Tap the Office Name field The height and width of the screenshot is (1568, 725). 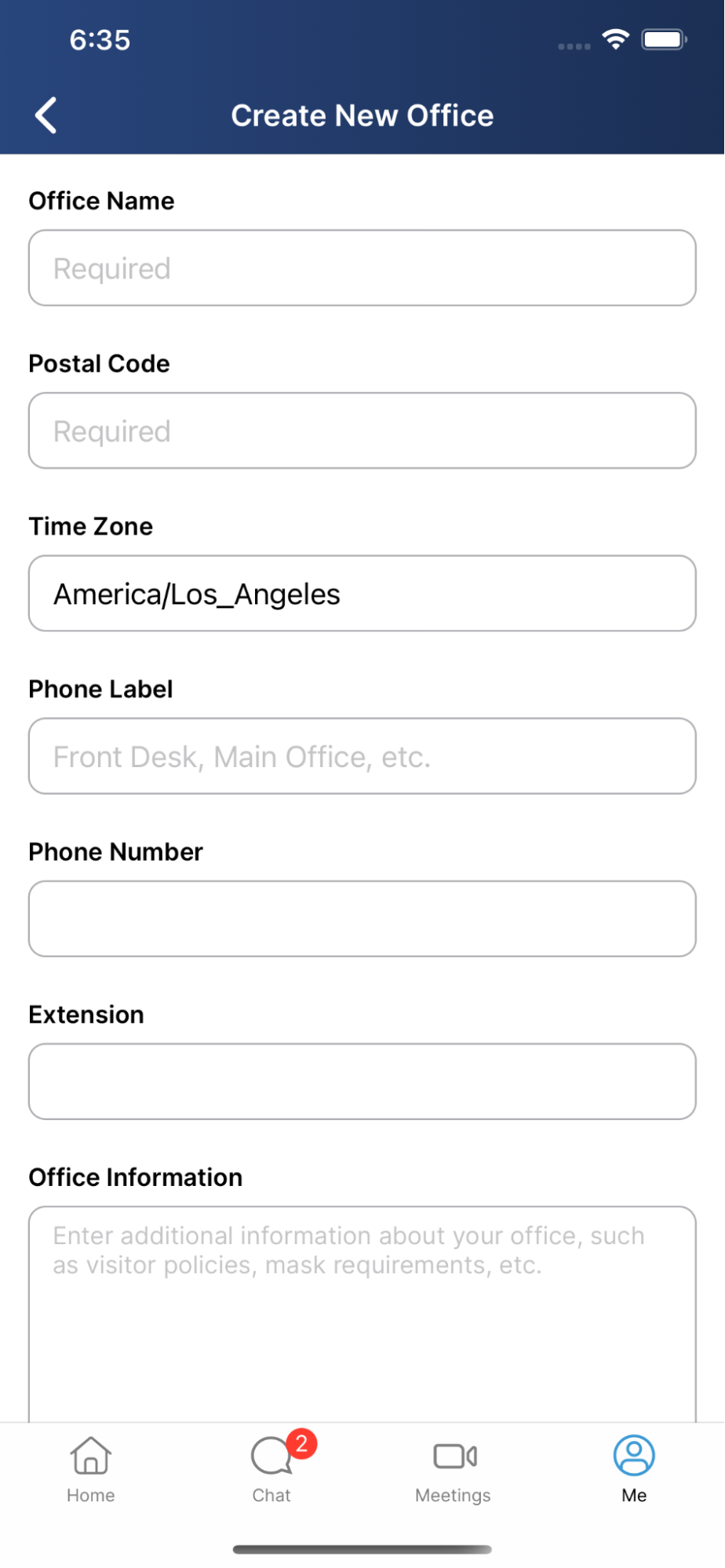(362, 268)
